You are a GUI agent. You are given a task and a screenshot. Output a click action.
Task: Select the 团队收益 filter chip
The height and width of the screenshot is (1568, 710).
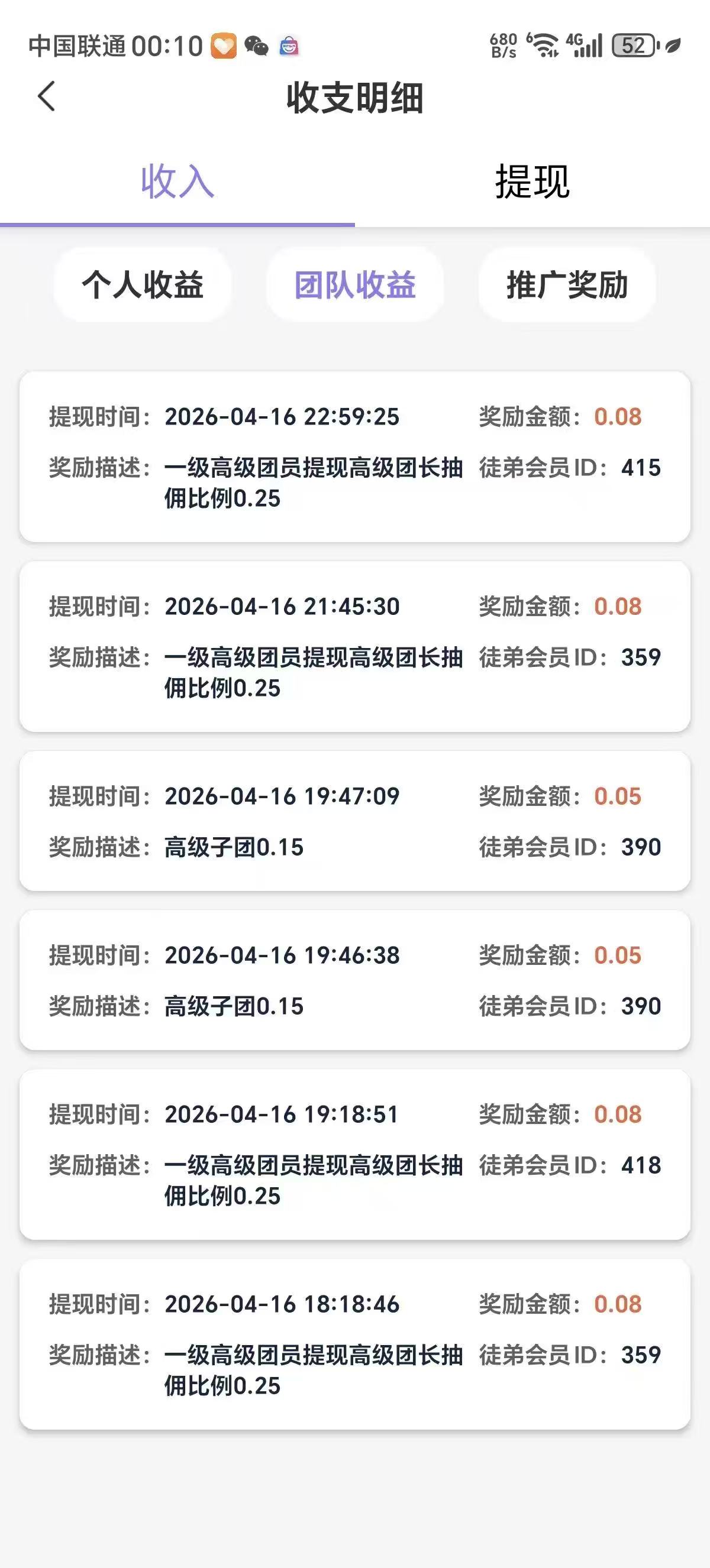(x=355, y=284)
